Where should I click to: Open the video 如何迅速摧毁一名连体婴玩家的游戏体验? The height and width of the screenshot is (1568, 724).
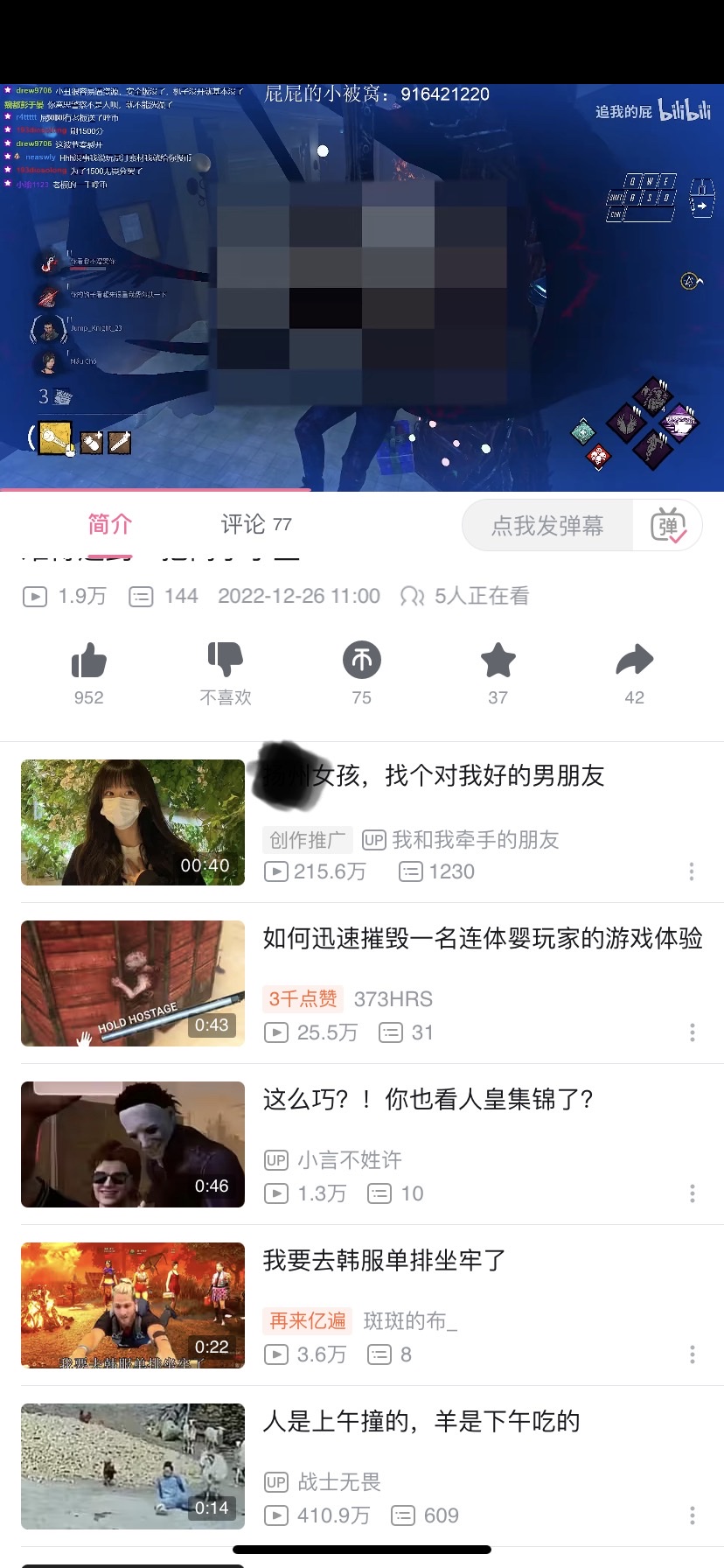pos(483,939)
